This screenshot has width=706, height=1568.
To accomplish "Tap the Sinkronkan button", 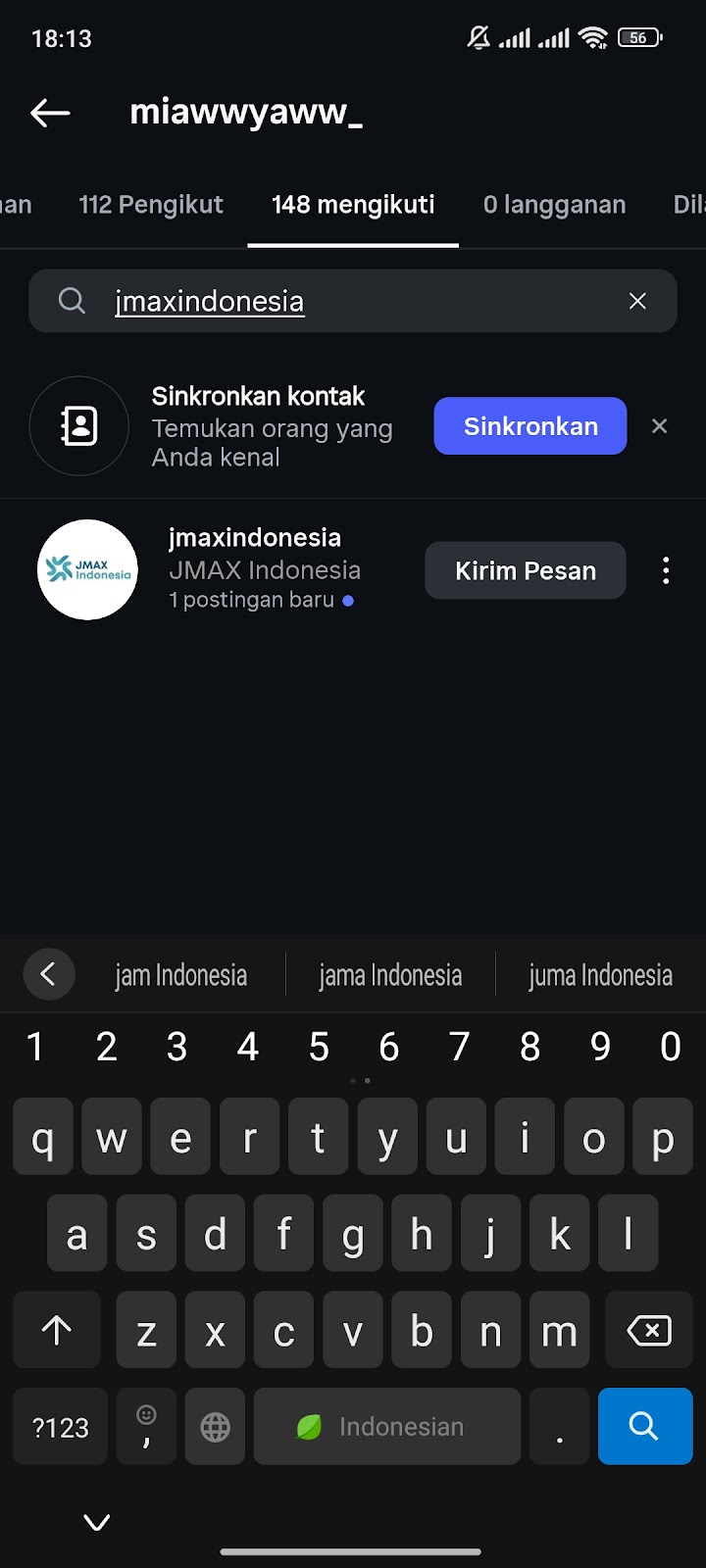I will coord(529,426).
